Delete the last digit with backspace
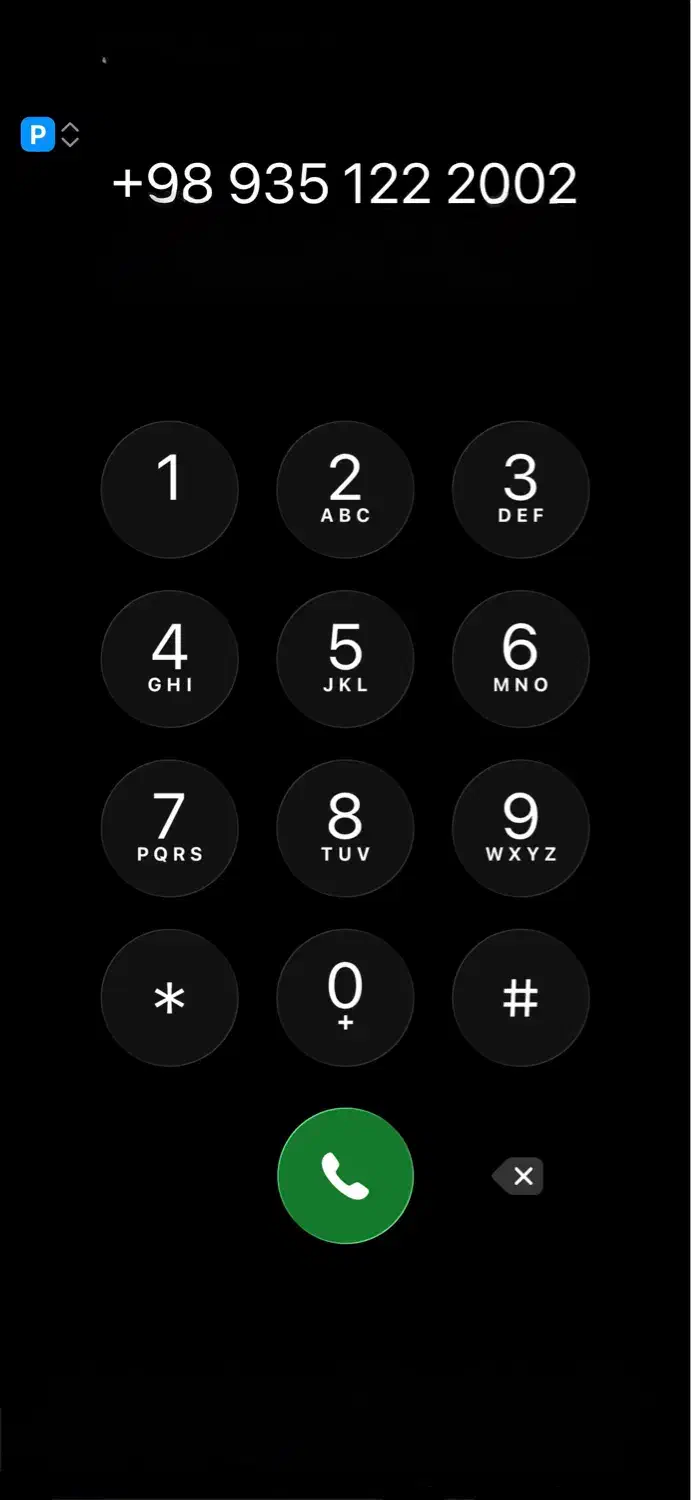The image size is (691, 1500). point(519,1177)
